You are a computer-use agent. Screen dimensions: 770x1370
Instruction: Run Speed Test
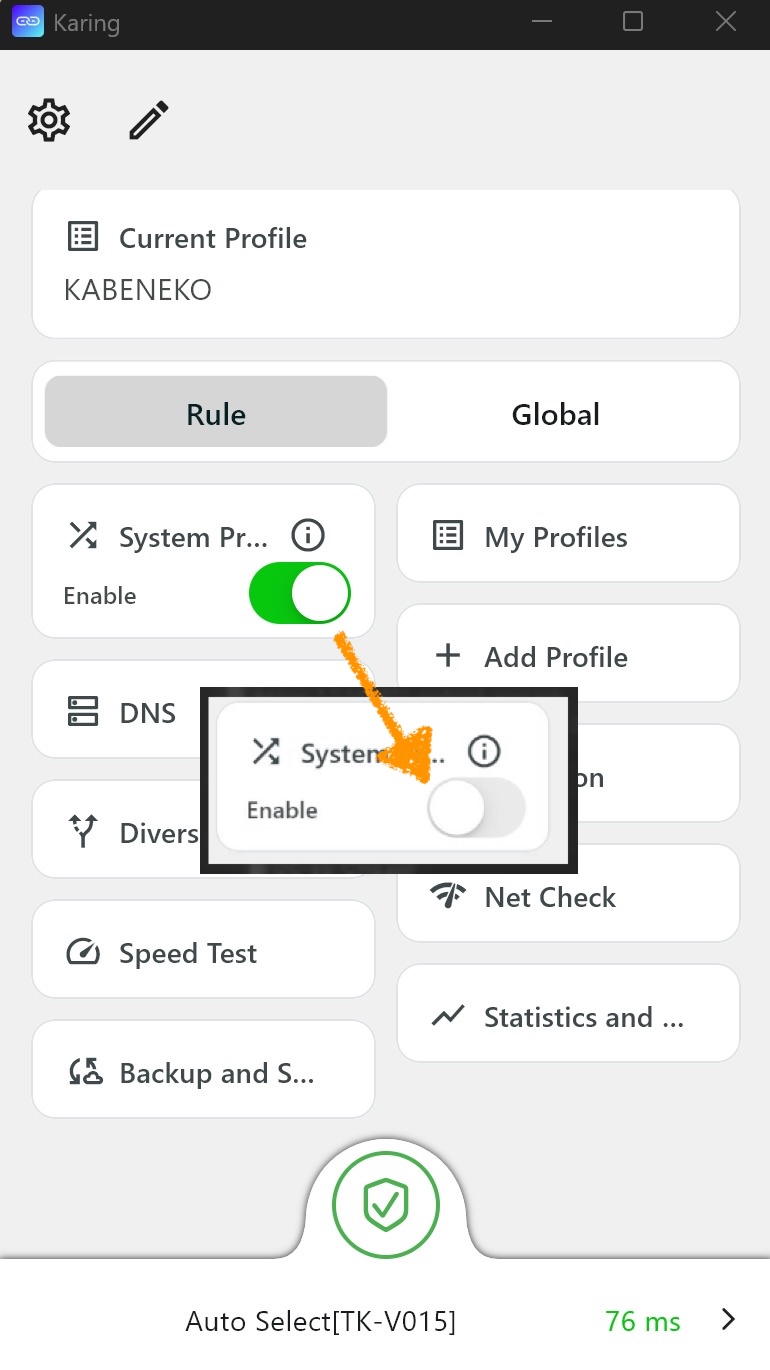pyautogui.click(x=203, y=952)
